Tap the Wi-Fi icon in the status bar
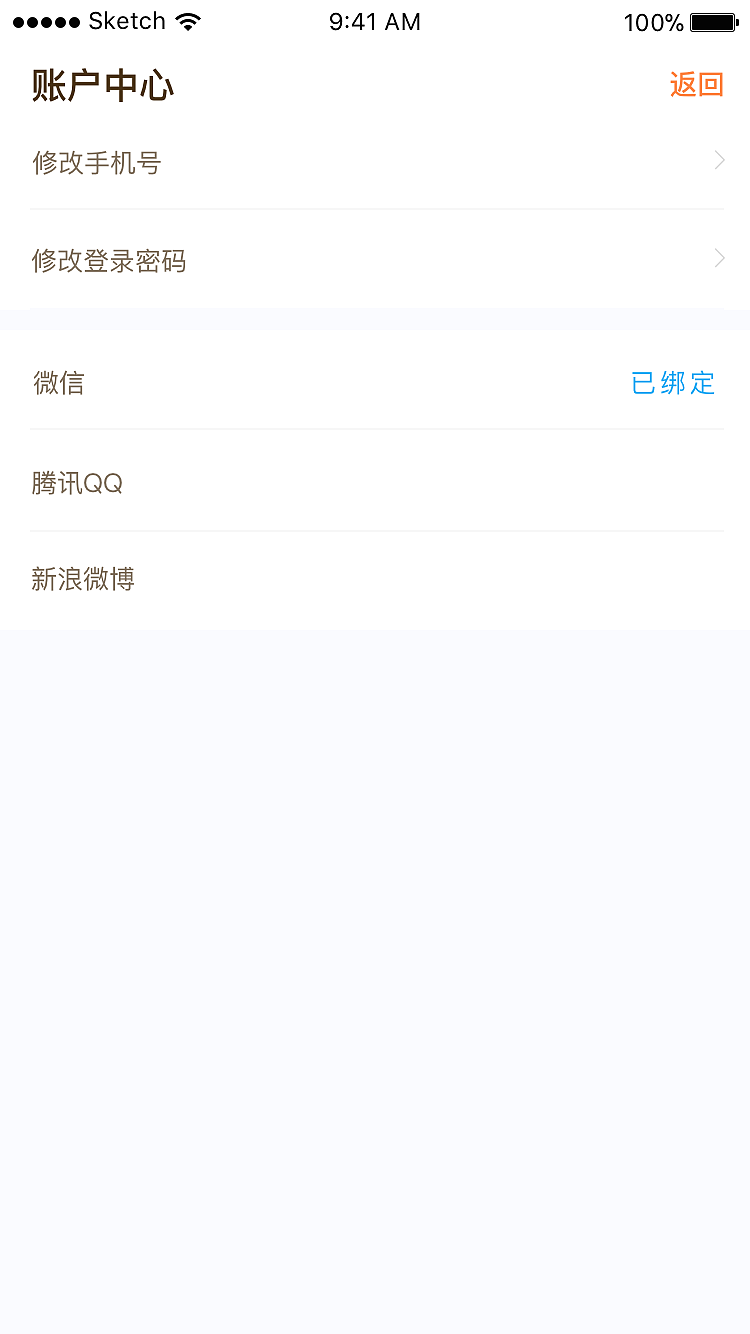The height and width of the screenshot is (1334, 750). (x=186, y=20)
